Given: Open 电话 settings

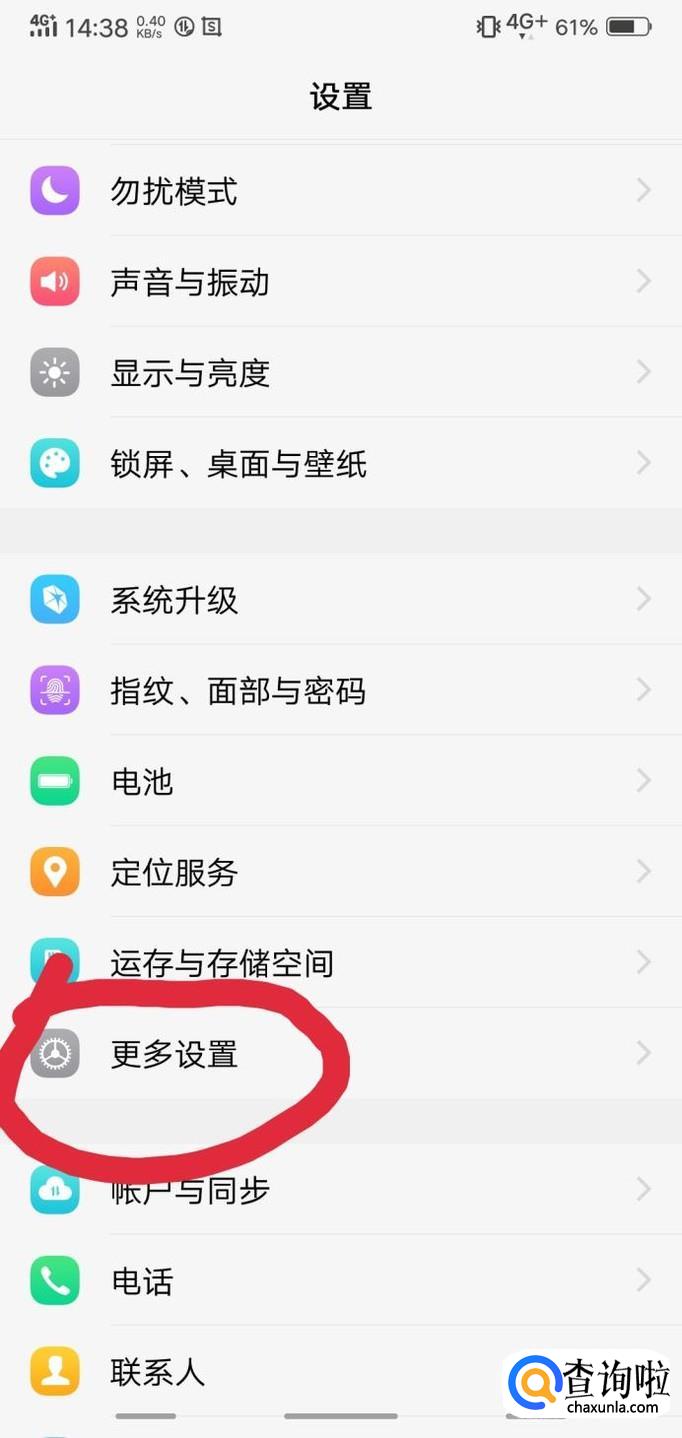Looking at the screenshot, I should click(x=341, y=1280).
